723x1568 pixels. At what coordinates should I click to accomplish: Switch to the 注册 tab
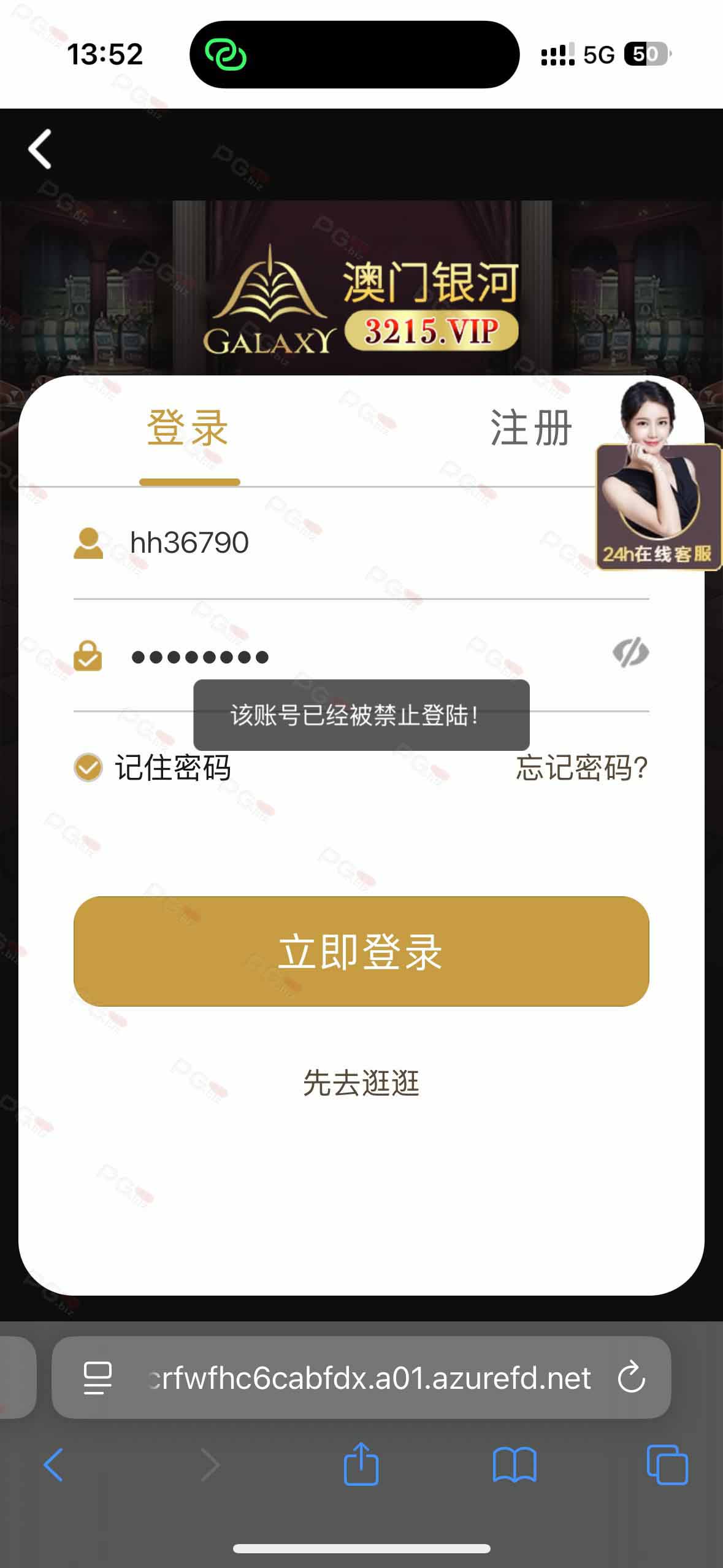pyautogui.click(x=530, y=428)
